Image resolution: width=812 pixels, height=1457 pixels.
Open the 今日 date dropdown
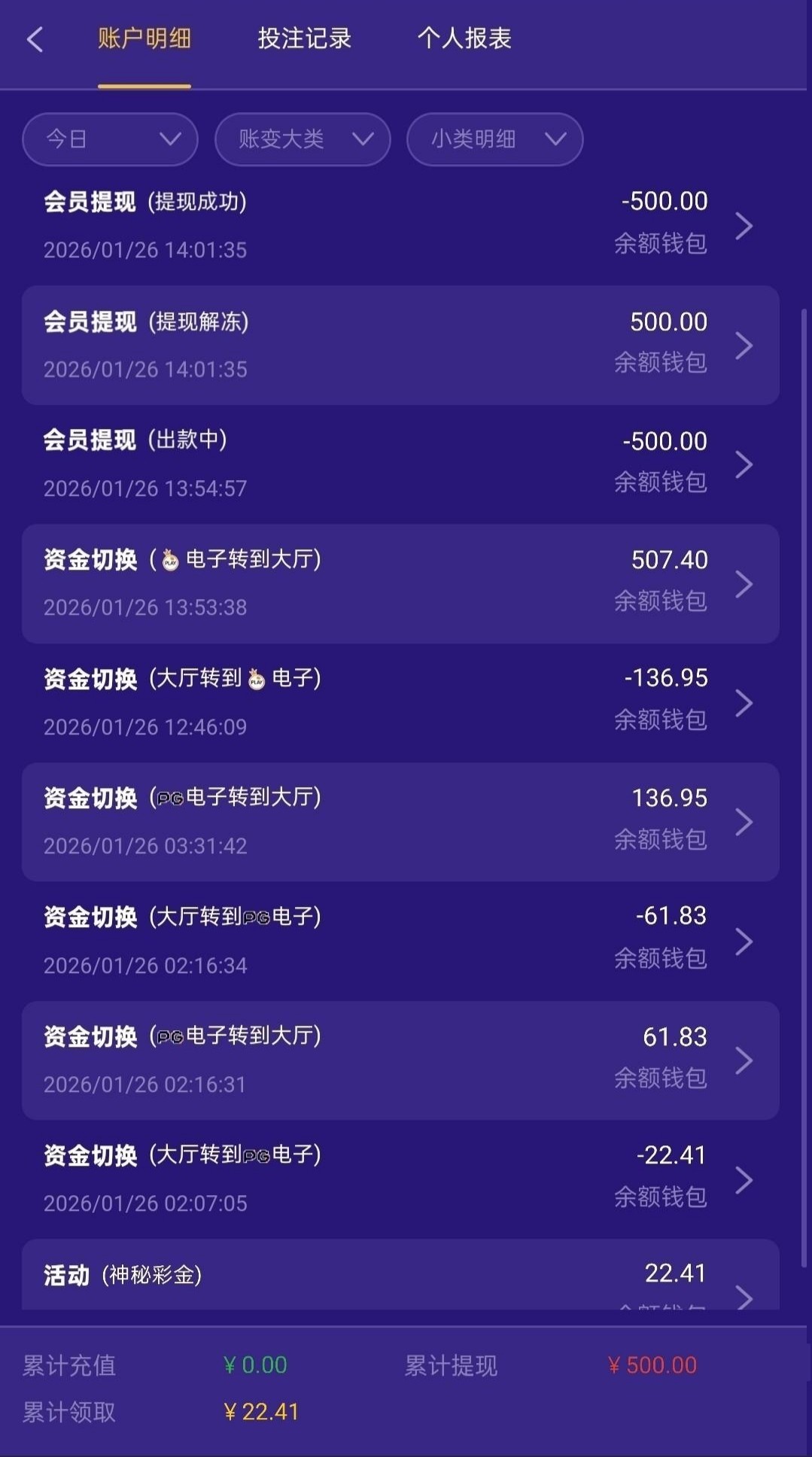click(x=111, y=139)
